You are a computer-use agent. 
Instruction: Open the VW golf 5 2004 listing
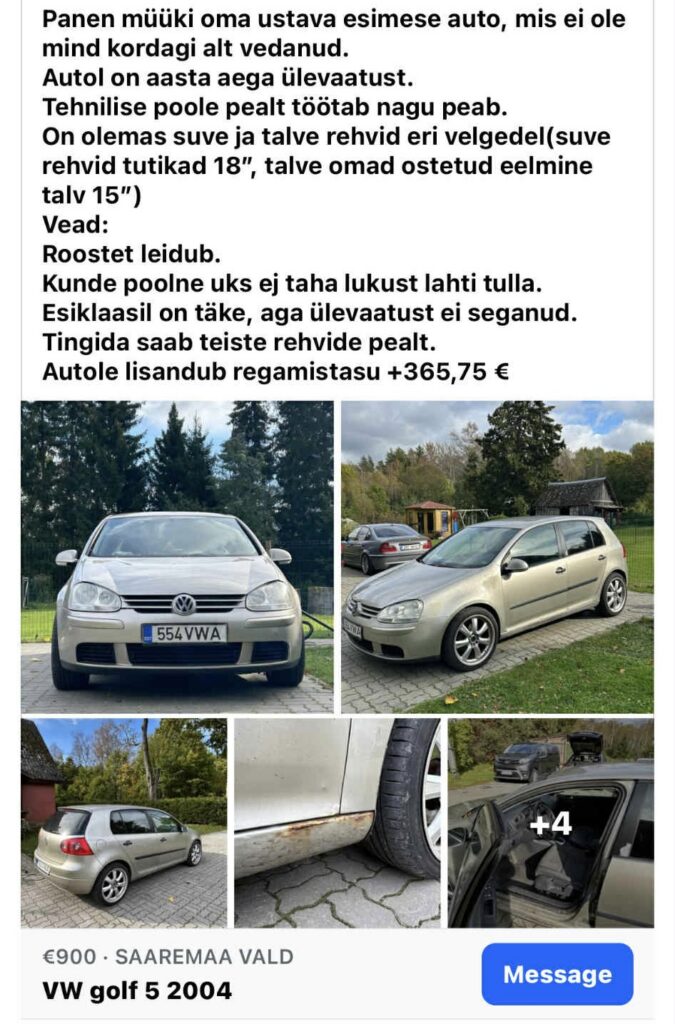coord(137,990)
